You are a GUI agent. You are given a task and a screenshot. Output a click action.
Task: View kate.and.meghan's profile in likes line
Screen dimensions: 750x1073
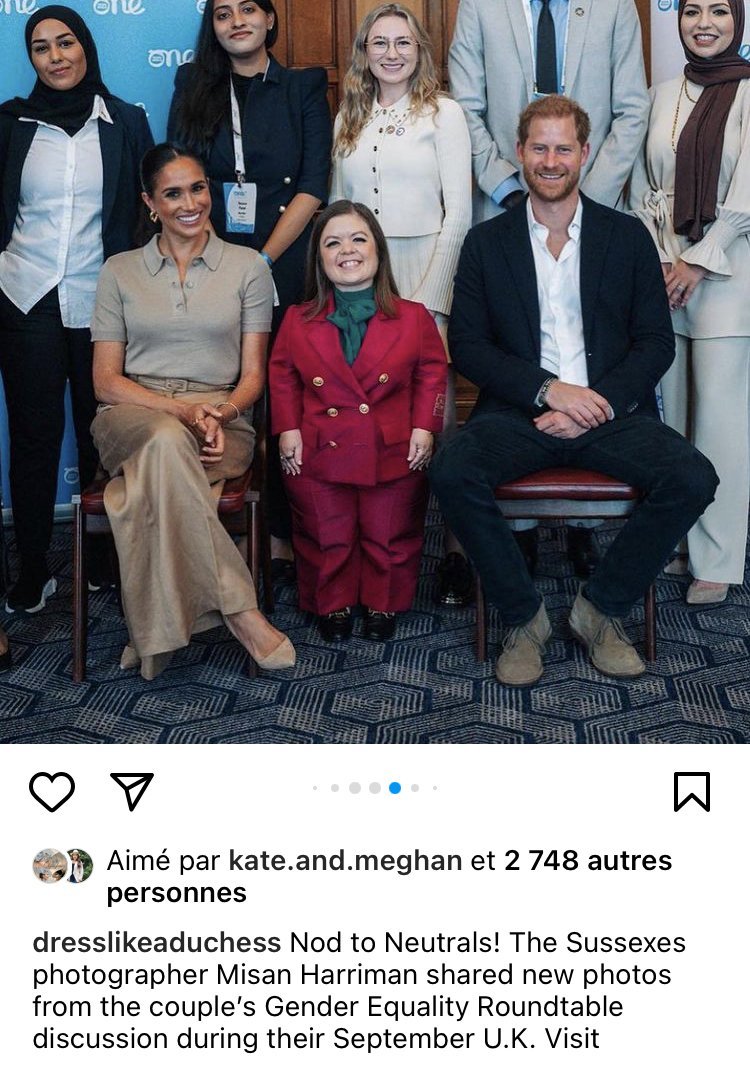(345, 860)
